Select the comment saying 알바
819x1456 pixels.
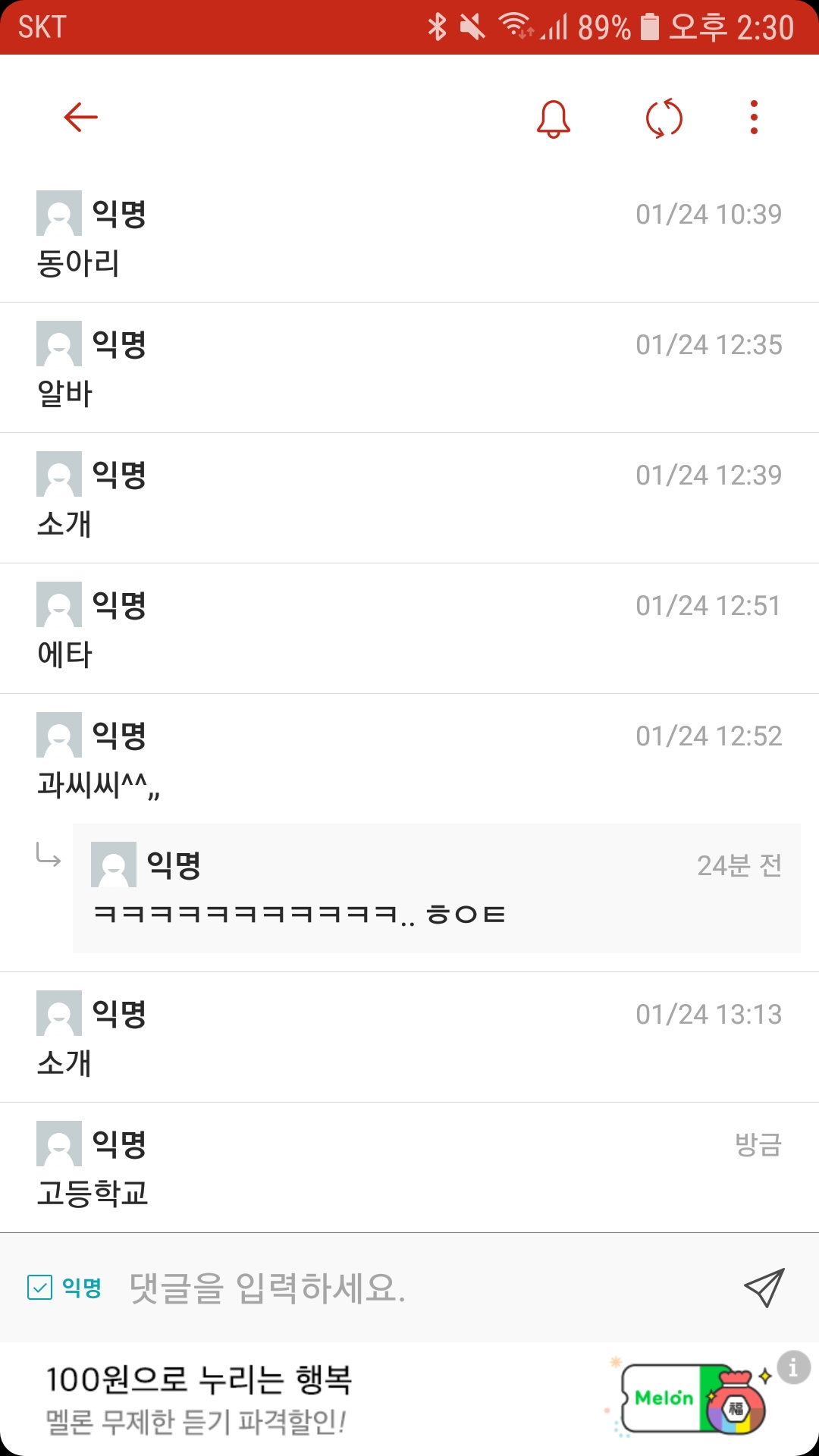point(65,394)
